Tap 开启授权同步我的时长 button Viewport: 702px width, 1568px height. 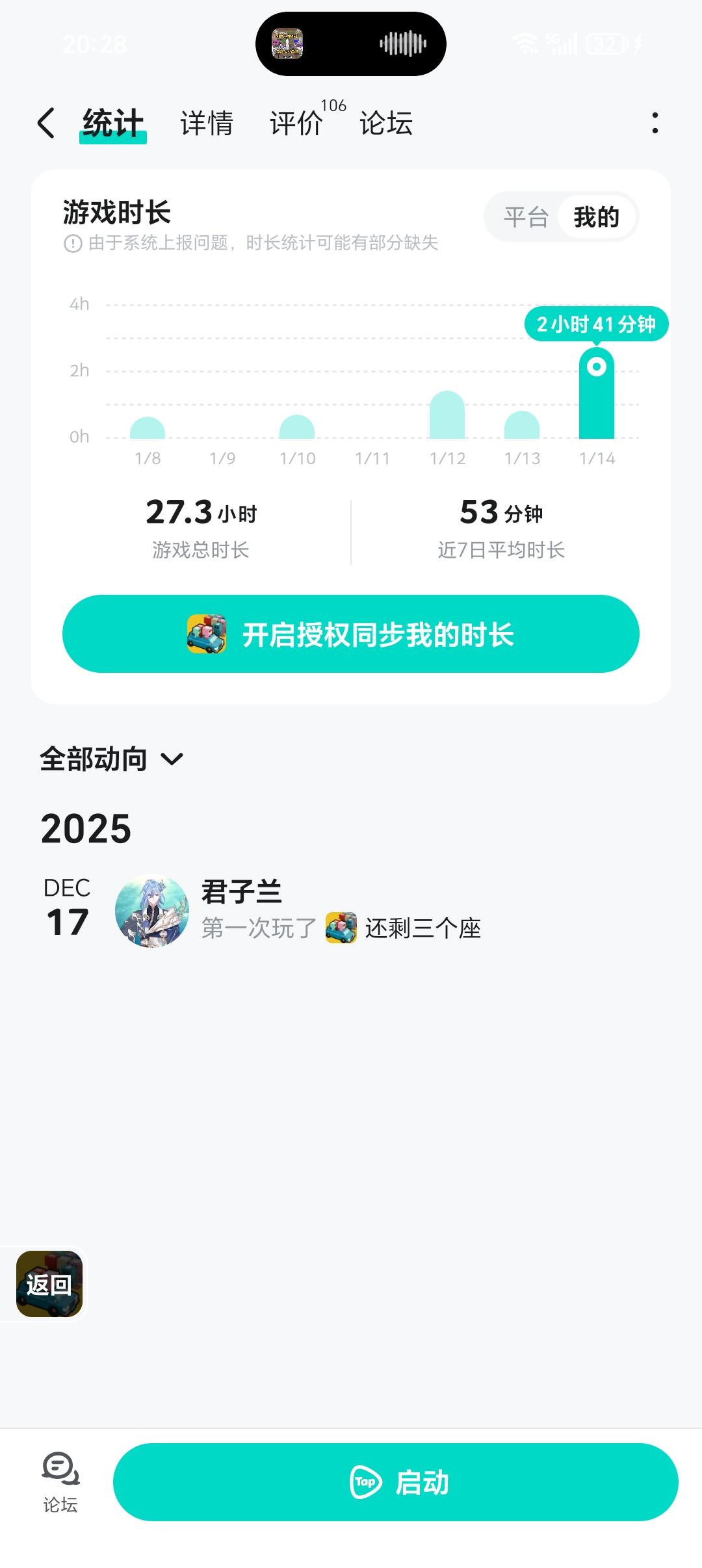click(351, 634)
